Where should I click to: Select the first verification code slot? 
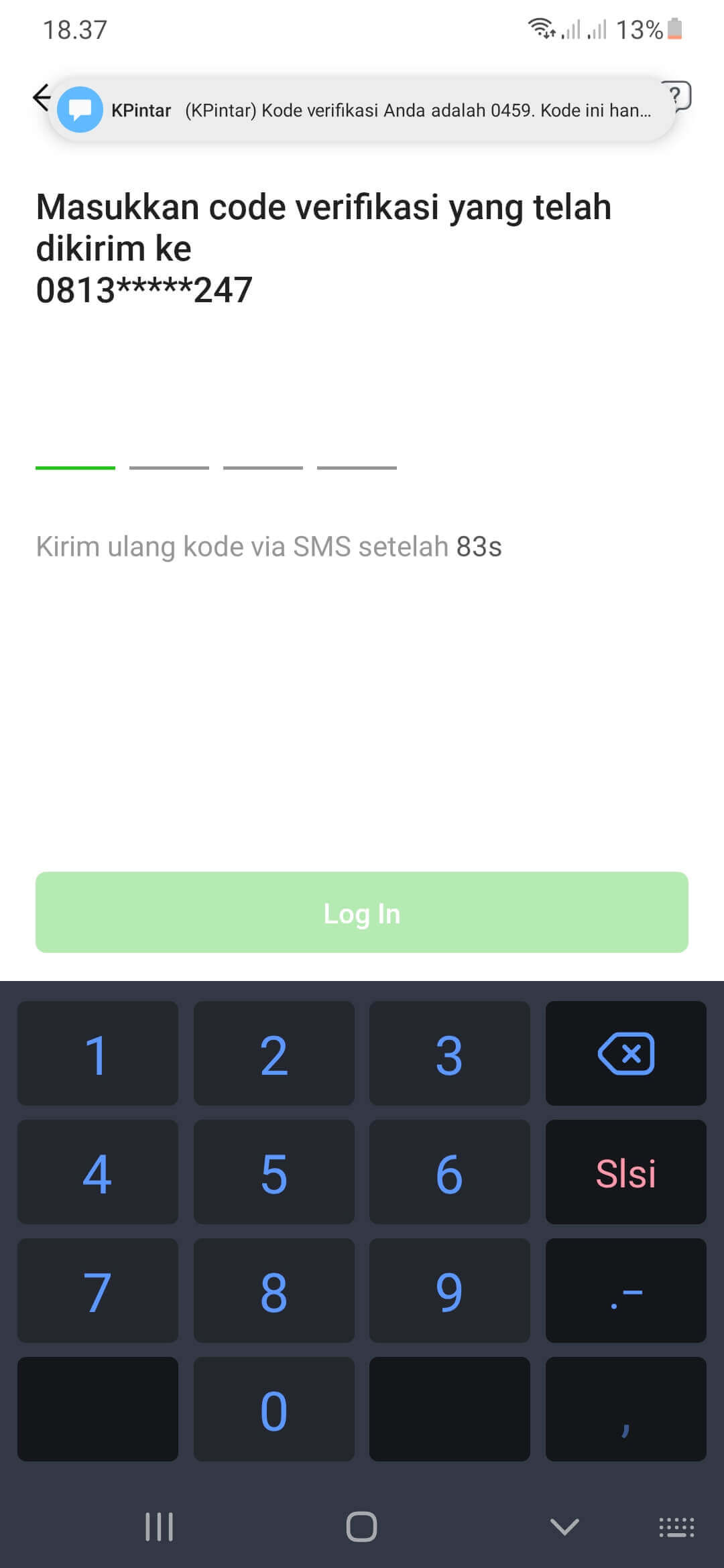(75, 468)
